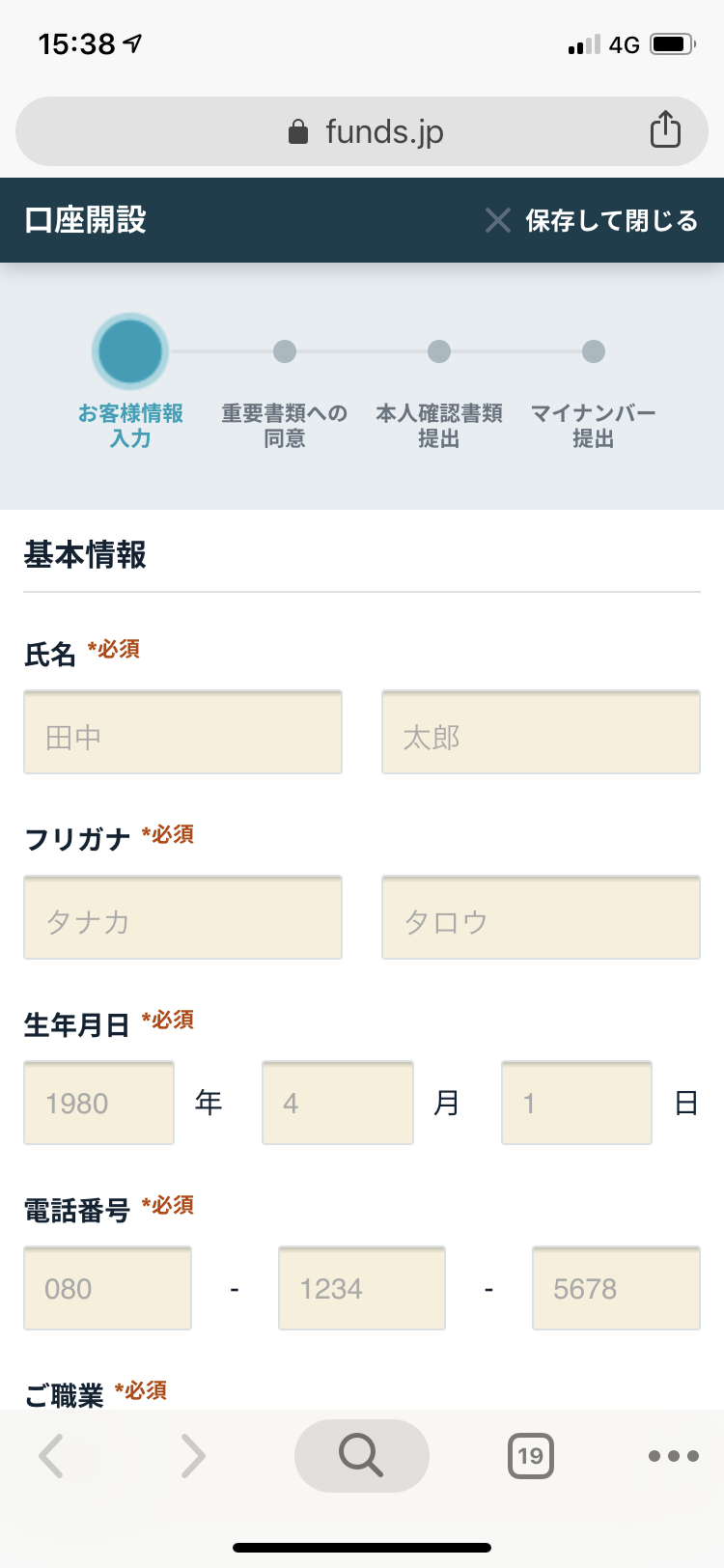Open the browser's three-dot menu

click(x=674, y=1456)
